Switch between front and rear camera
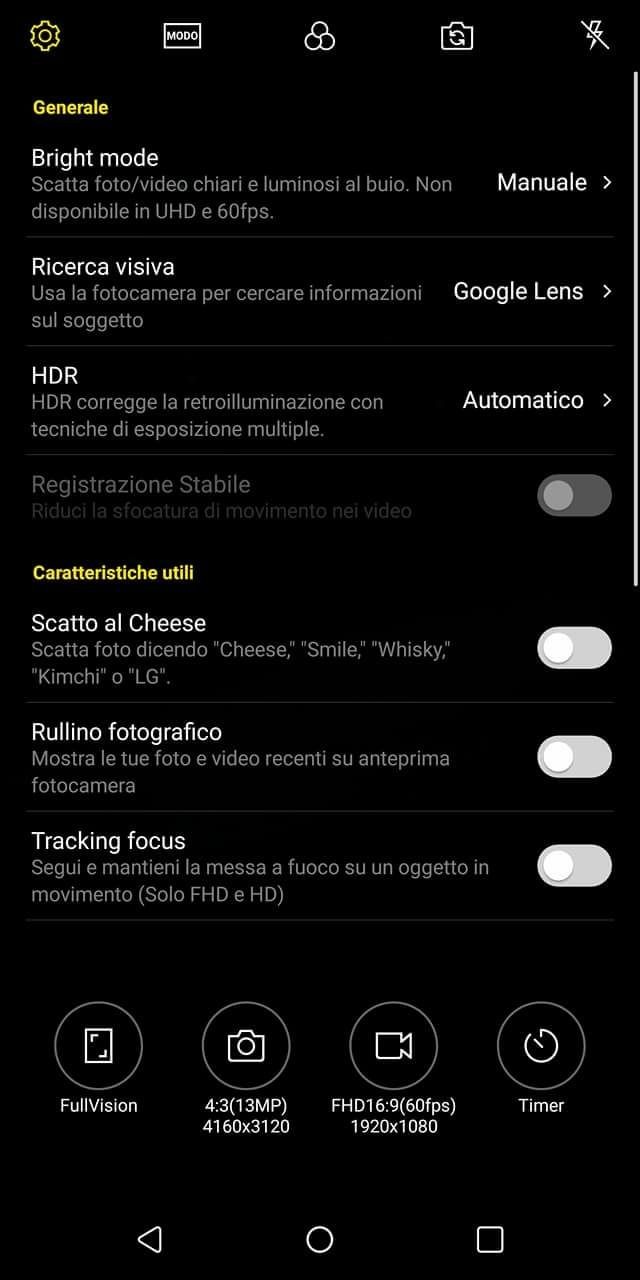 click(x=457, y=37)
